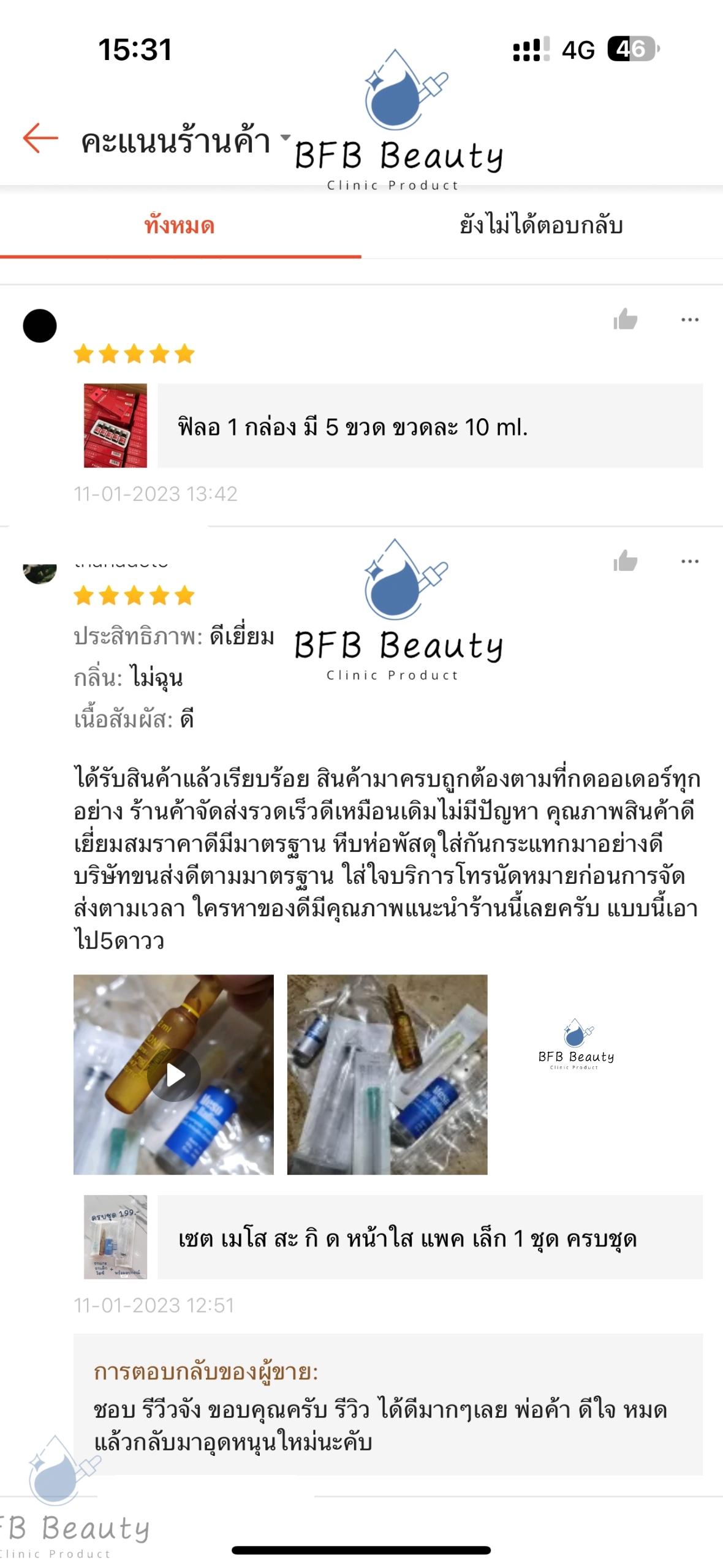723x1568 pixels.
Task: Like the review dated 11-01-2023 12:51
Action: [x=625, y=561]
